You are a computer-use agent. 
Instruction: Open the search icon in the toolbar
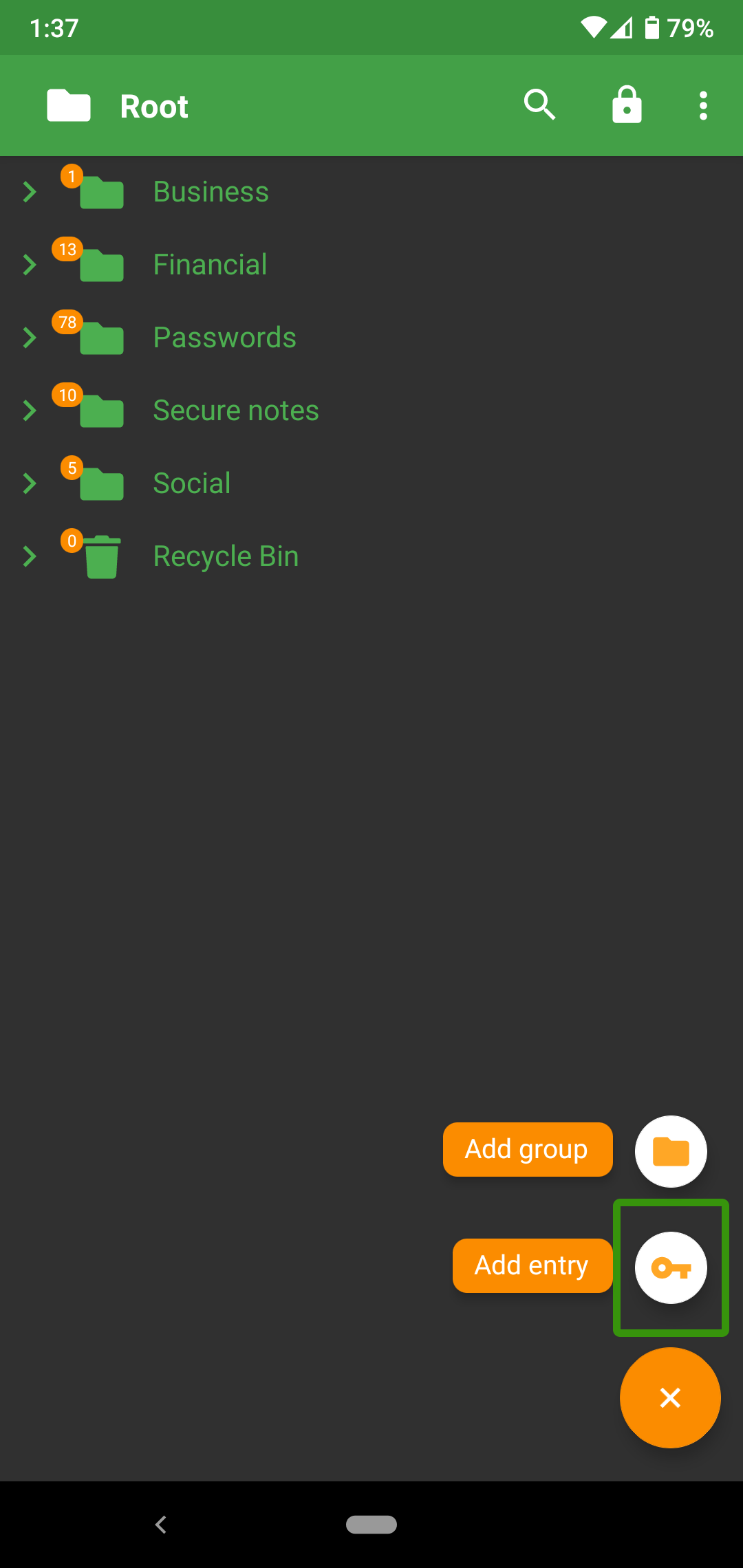point(540,105)
